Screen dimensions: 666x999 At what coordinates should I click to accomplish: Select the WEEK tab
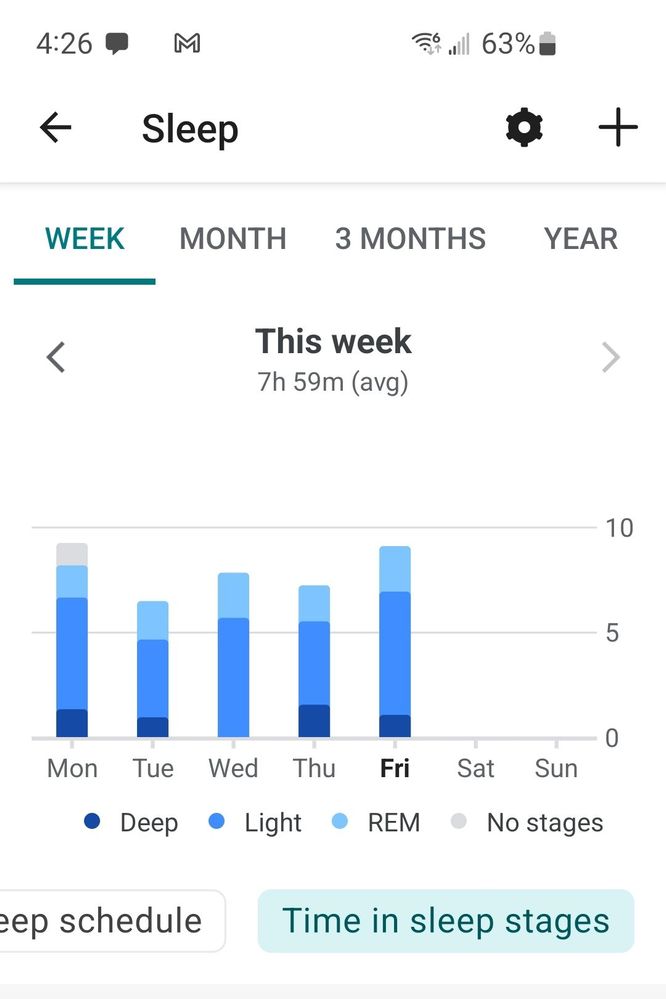click(85, 239)
